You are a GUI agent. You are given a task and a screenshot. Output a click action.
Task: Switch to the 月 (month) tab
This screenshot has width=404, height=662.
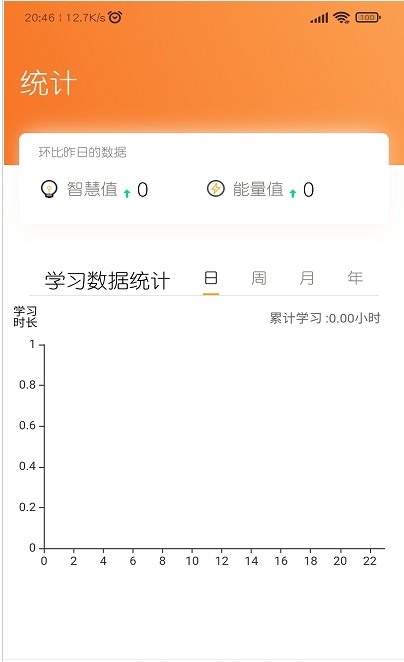[307, 278]
